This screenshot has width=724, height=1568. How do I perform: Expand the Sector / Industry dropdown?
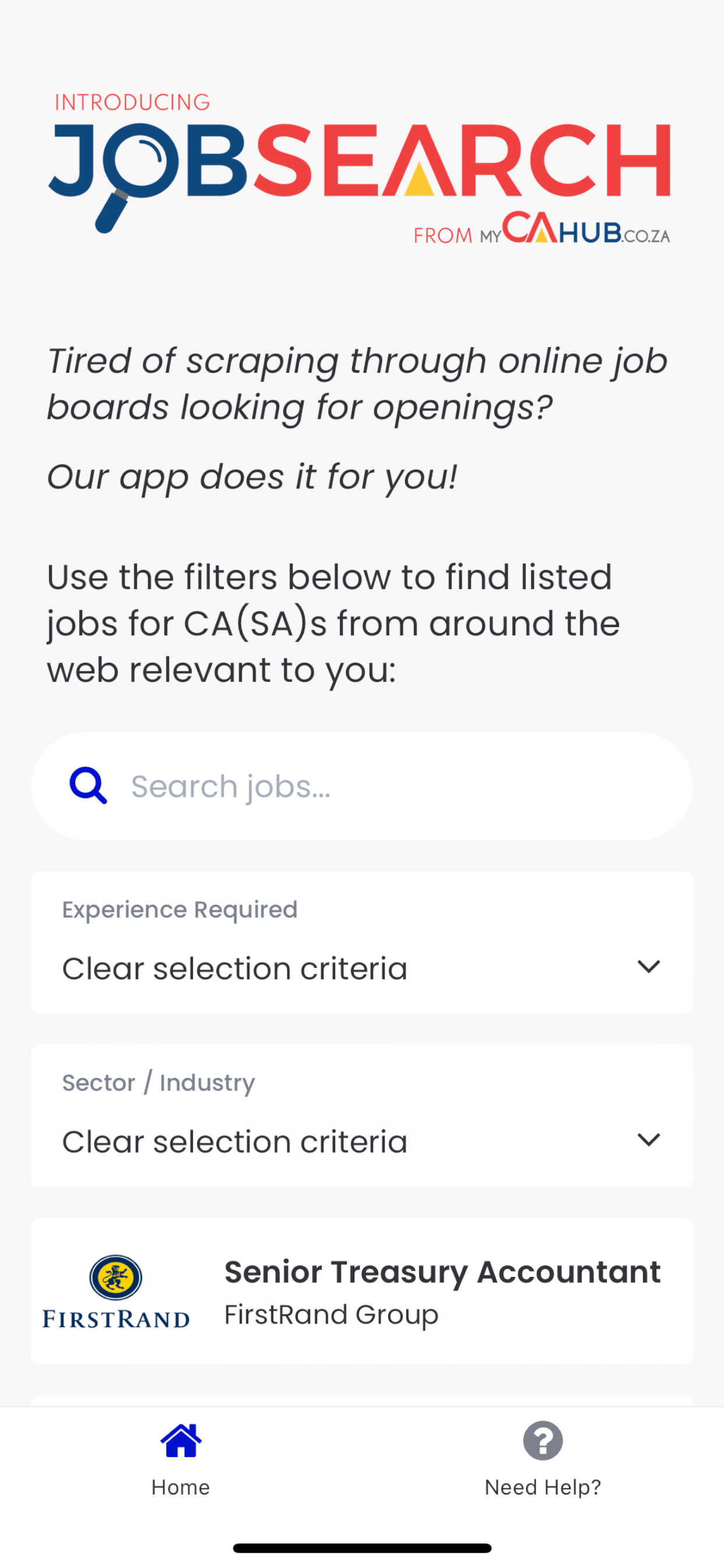tap(362, 1140)
